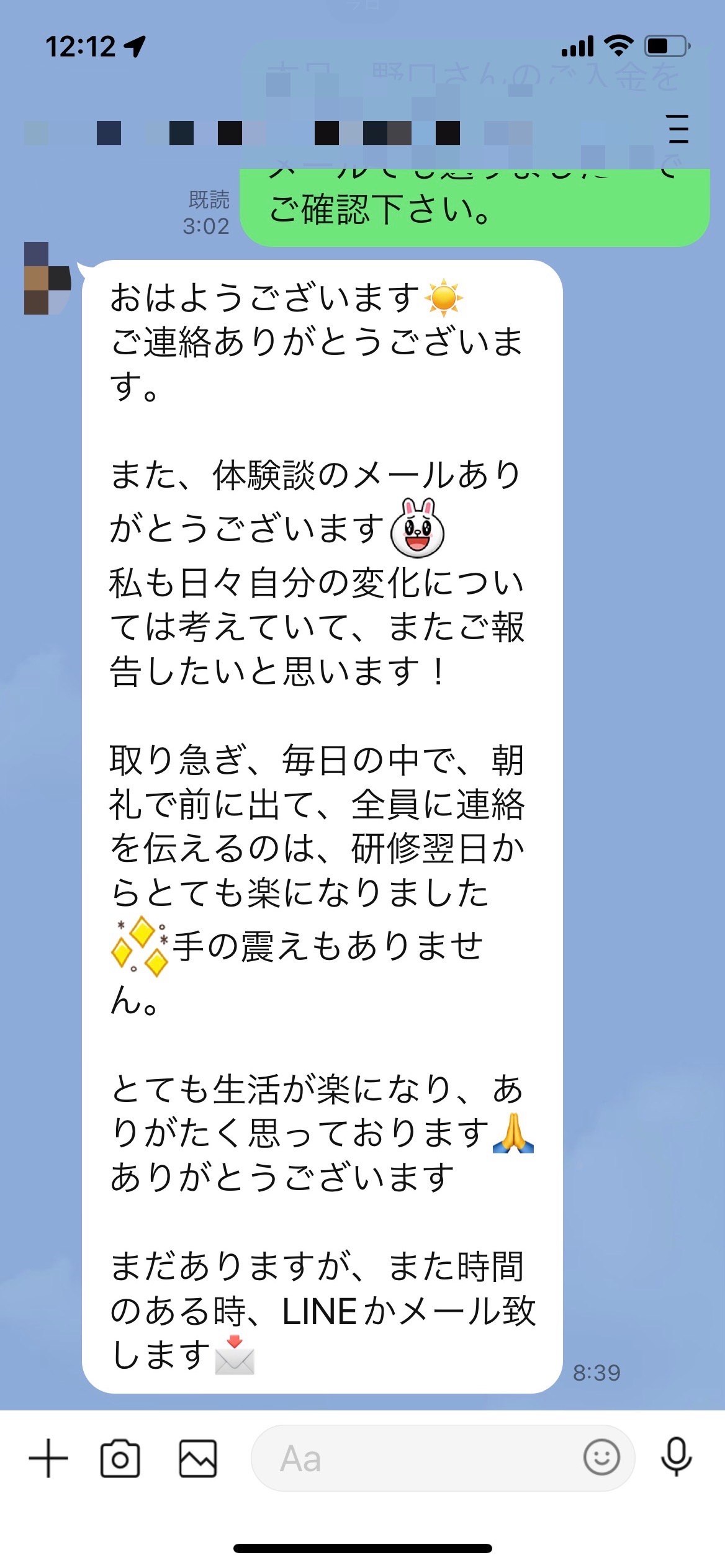This screenshot has height=1568, width=725.
Task: Open the camera to take a photo
Action: click(x=120, y=1458)
